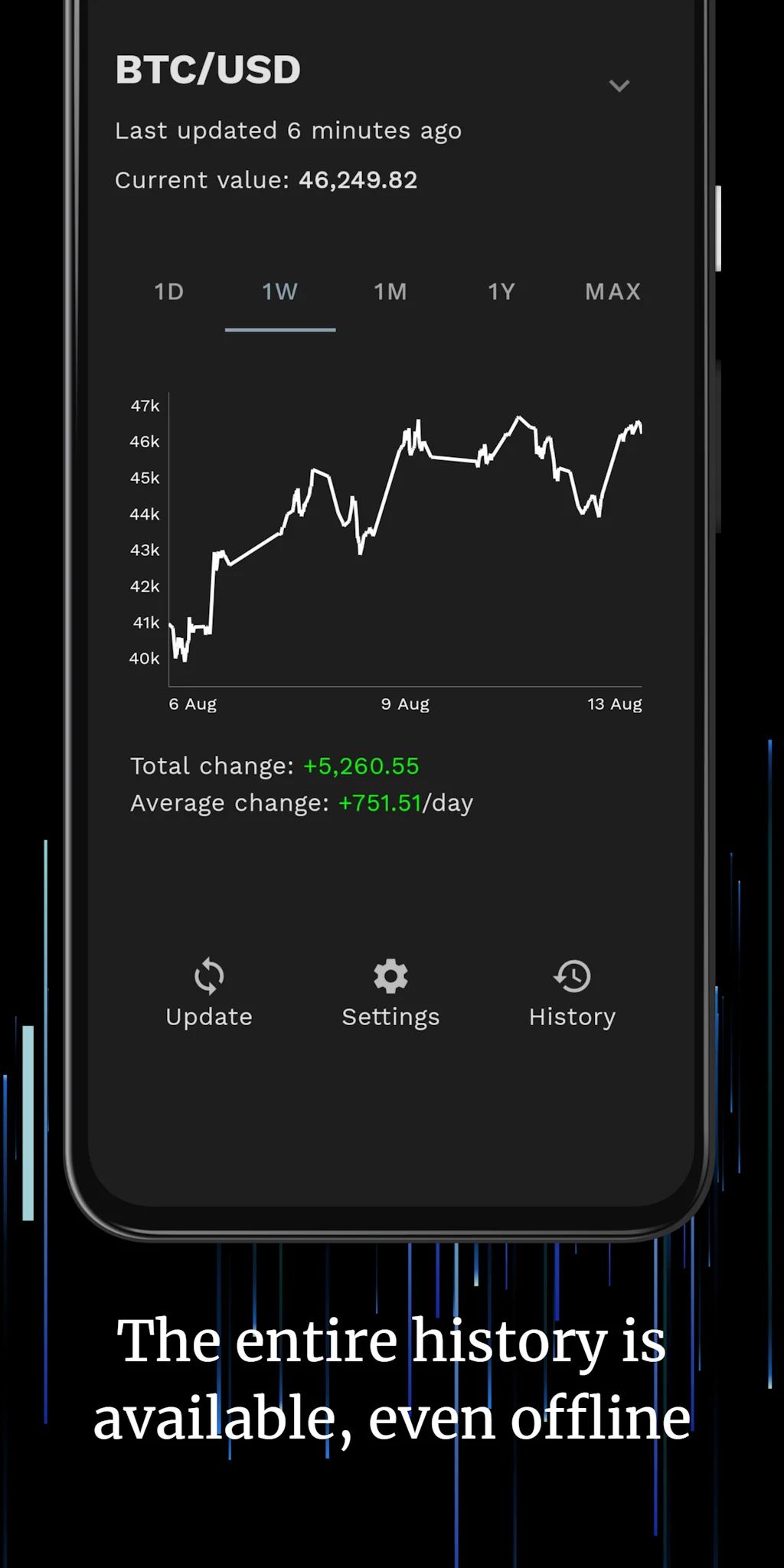Switch to the 1Y tab
Screen dimensions: 784x1568
pos(501,292)
